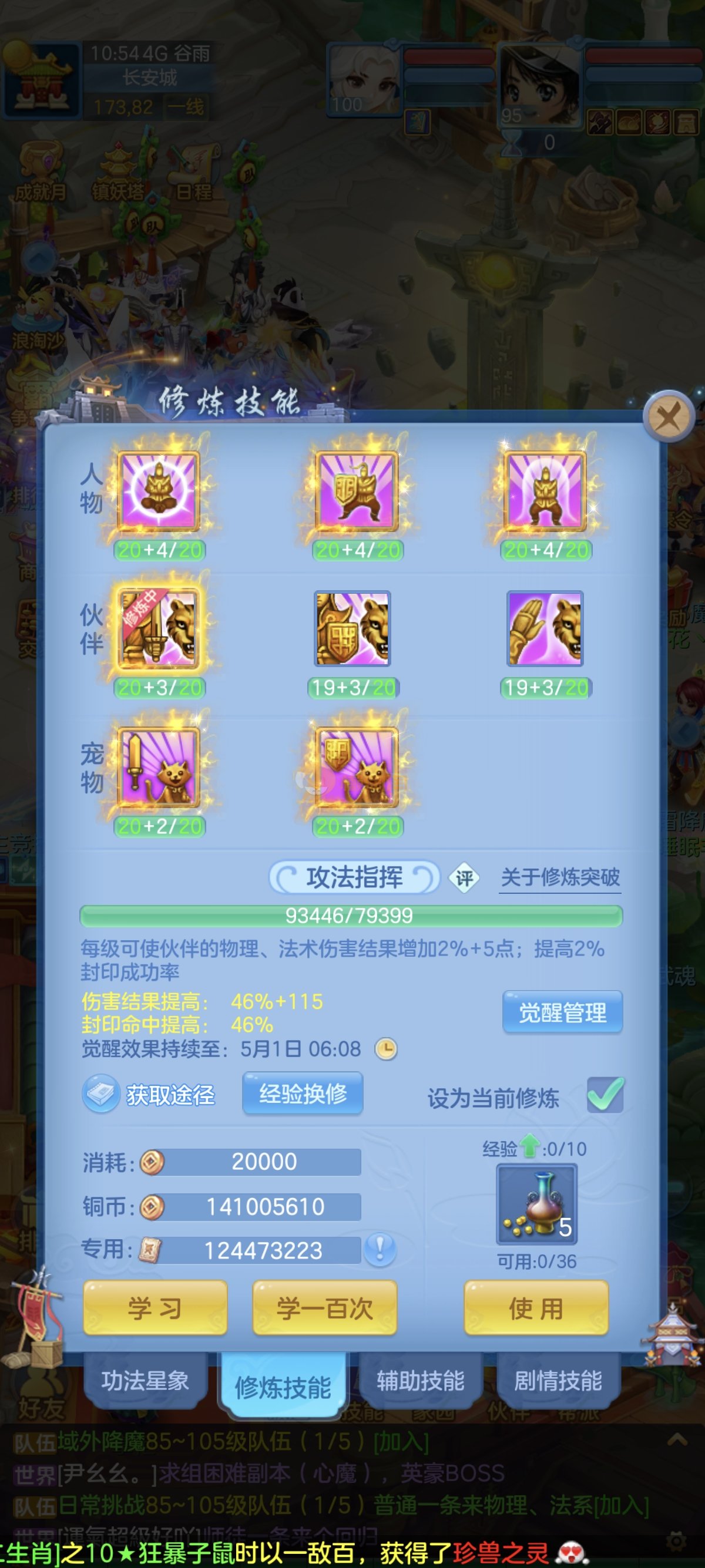Image resolution: width=705 pixels, height=1568 pixels.
Task: Switch to 辅助技能 tab
Action: point(420,1381)
